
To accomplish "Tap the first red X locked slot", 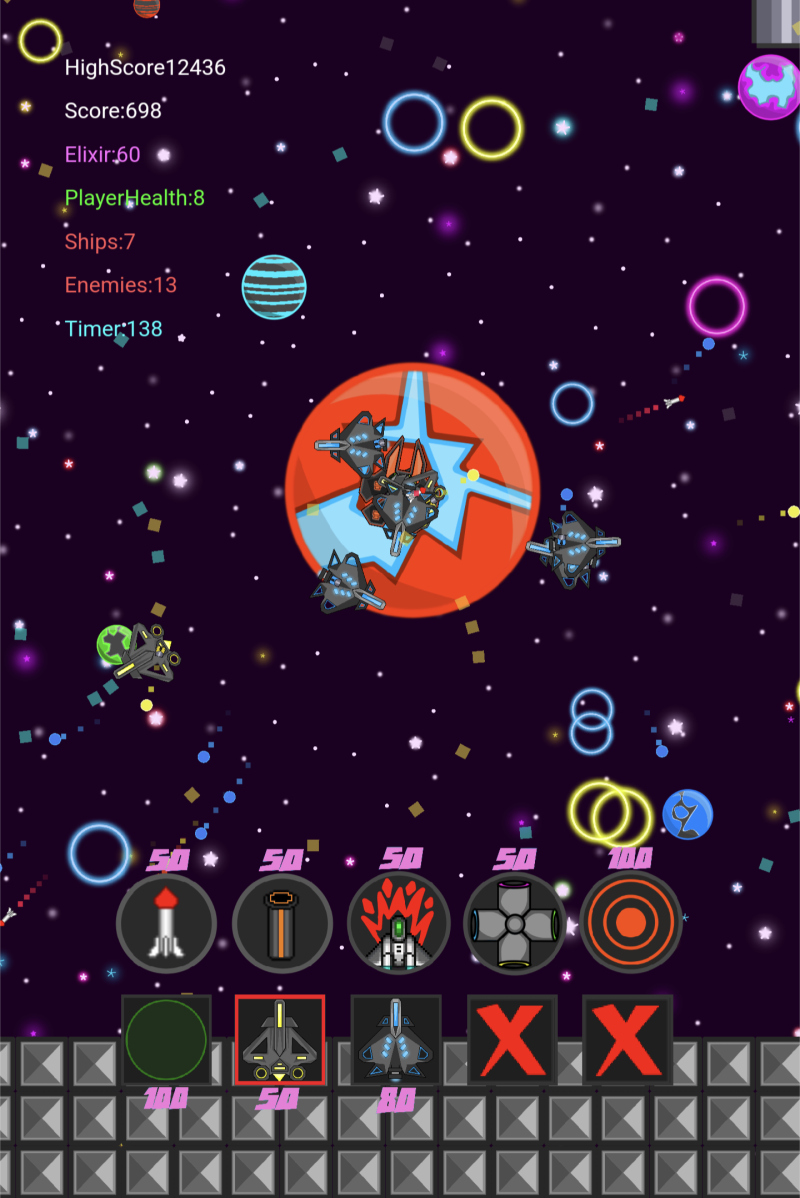I will click(512, 1040).
